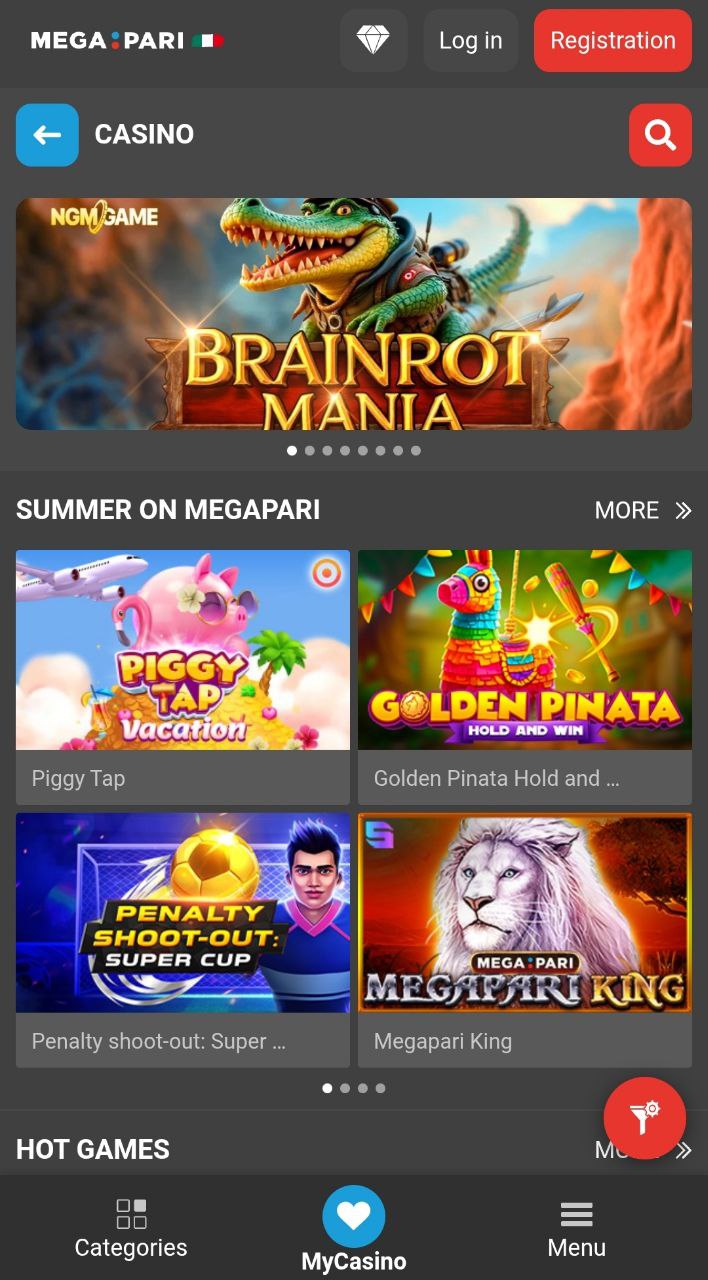Open Golden Pinata Hold and Win

pyautogui.click(x=525, y=677)
